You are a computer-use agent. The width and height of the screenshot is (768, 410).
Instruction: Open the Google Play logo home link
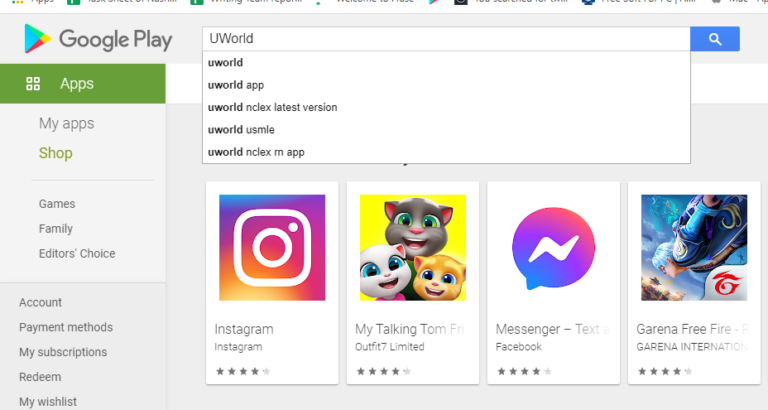98,40
